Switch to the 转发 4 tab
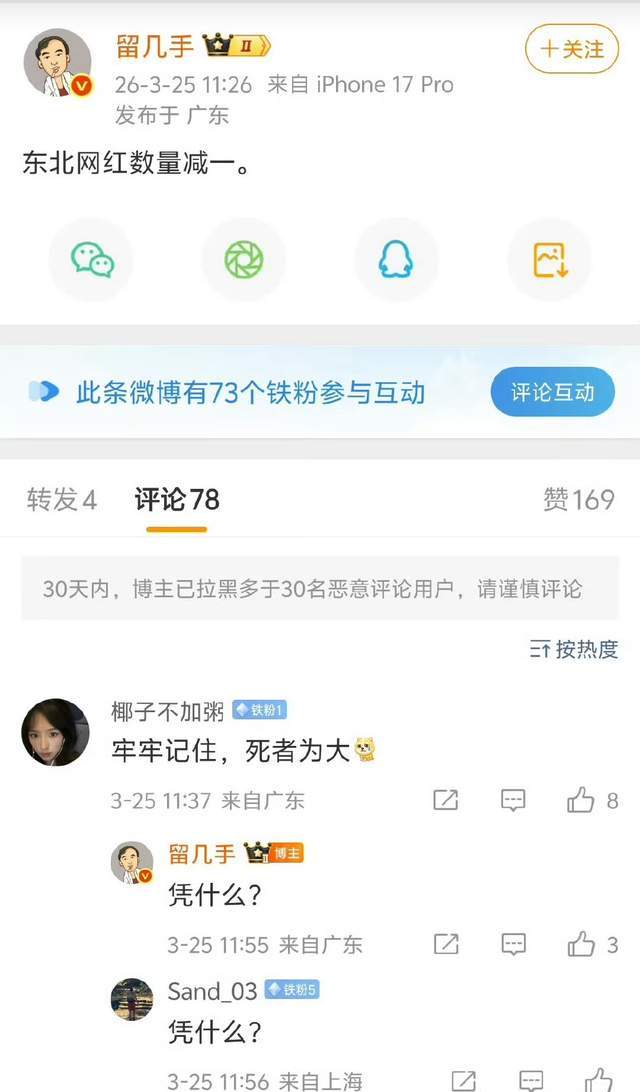Image resolution: width=640 pixels, height=1092 pixels. [62, 499]
